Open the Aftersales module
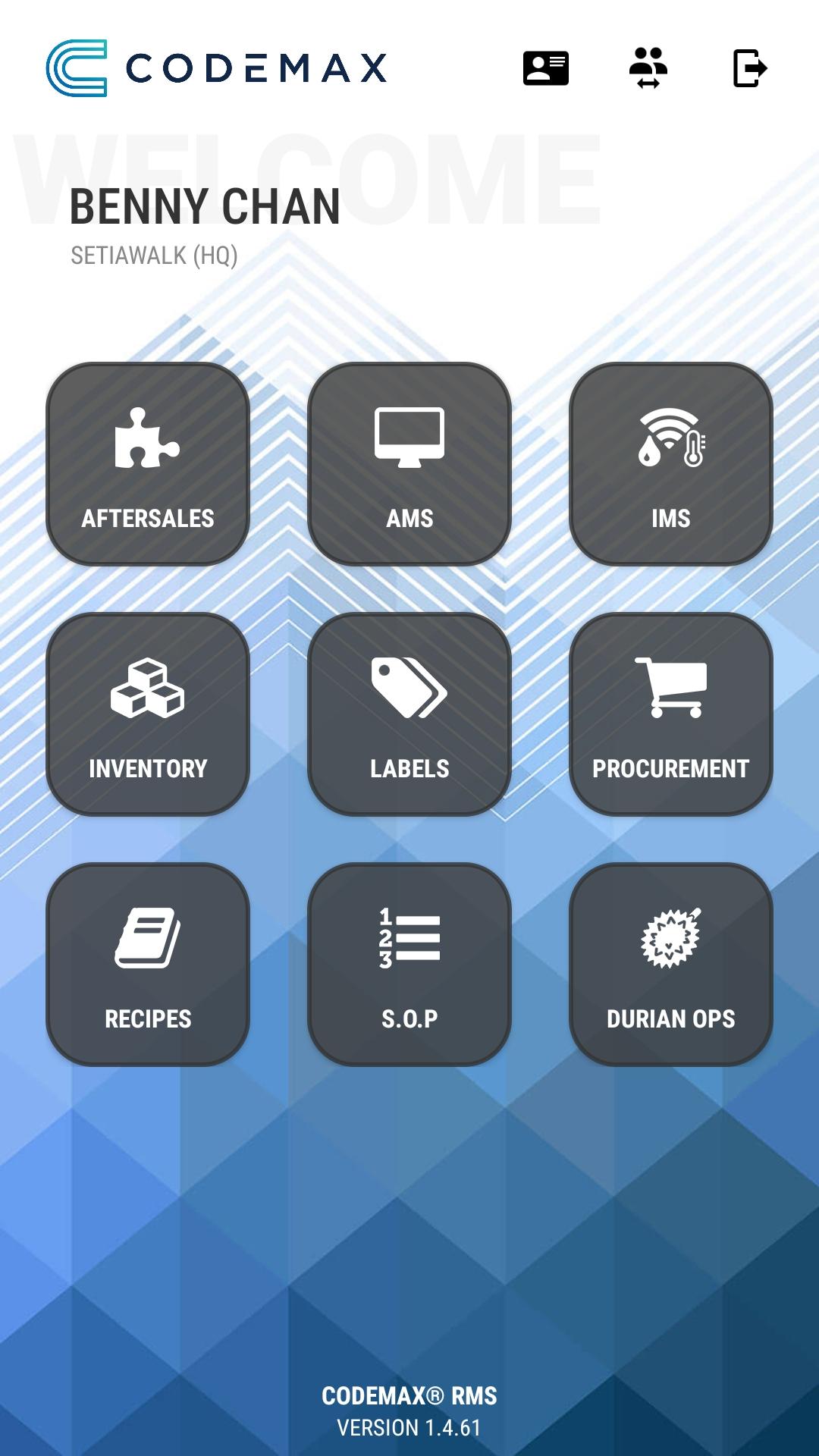 (x=148, y=464)
